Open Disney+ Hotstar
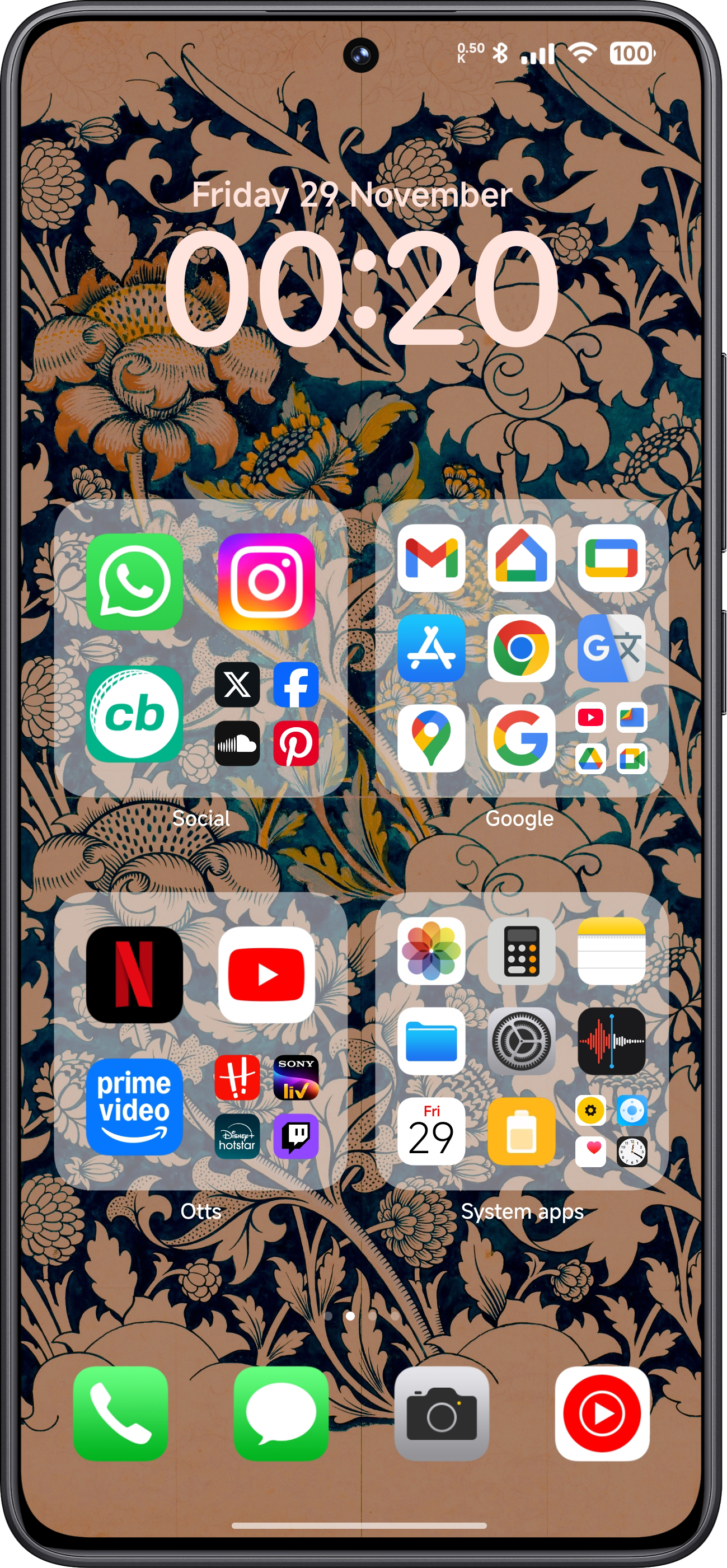The image size is (727, 1568). 237,1135
